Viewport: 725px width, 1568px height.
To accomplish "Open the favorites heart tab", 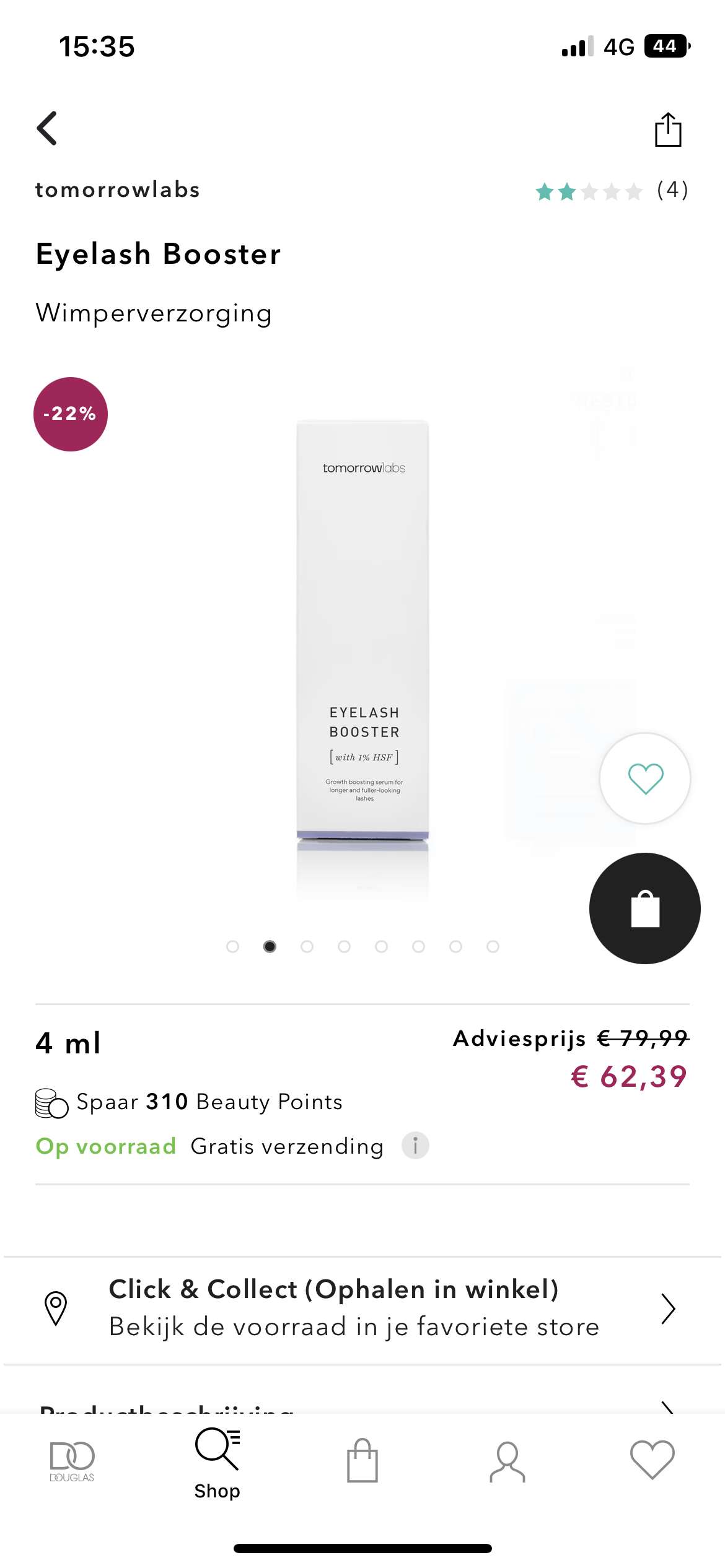I will 652,1460.
